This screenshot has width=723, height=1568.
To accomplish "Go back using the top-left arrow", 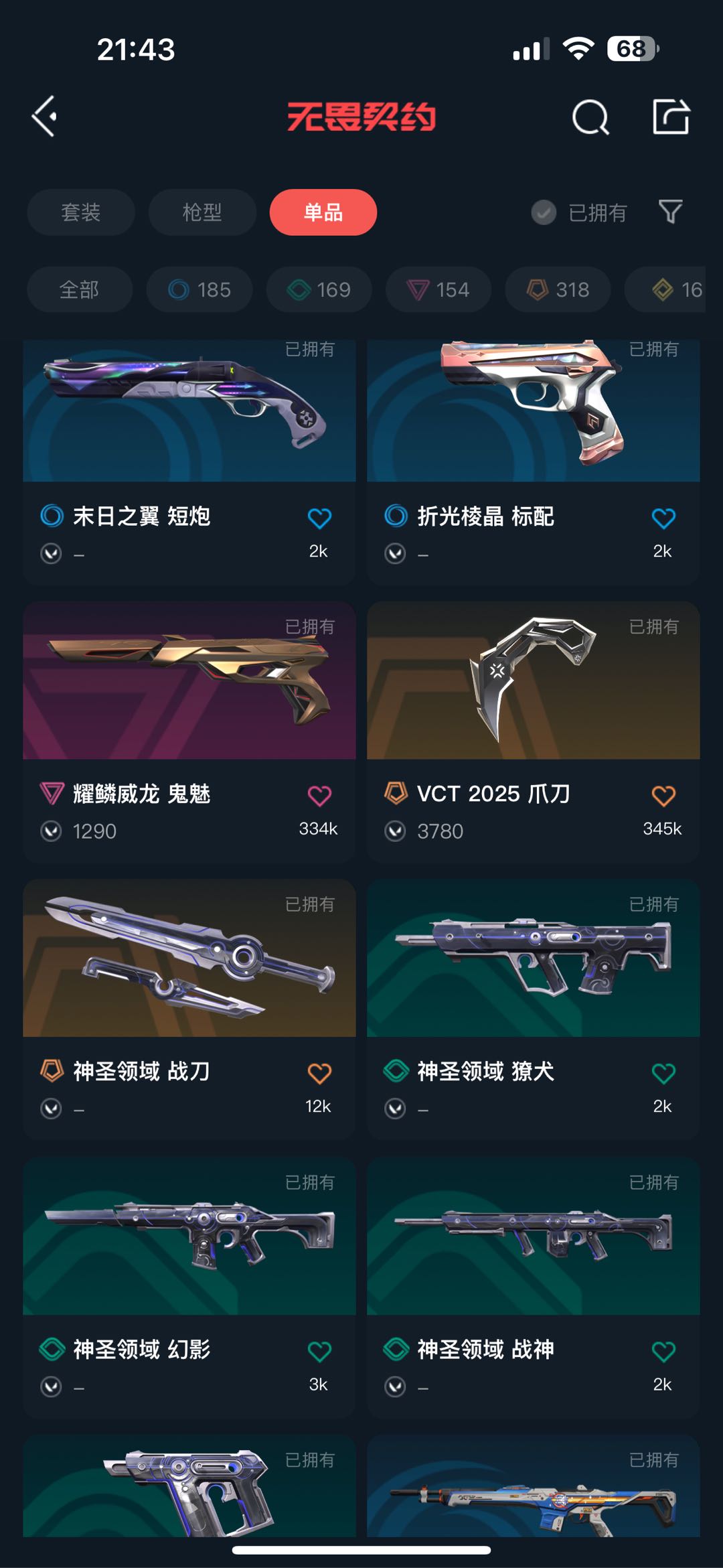I will click(45, 117).
